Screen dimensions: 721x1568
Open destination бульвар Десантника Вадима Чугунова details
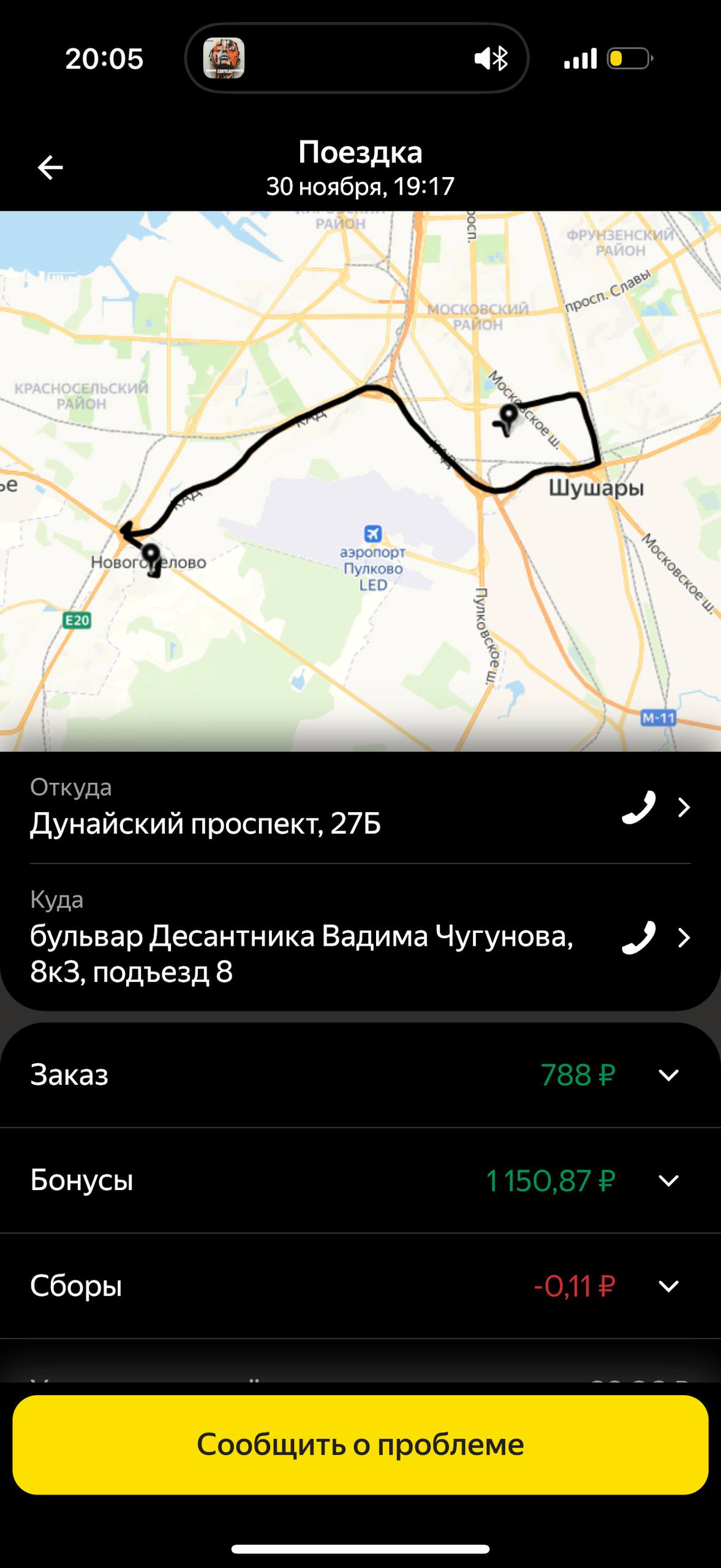(x=684, y=938)
